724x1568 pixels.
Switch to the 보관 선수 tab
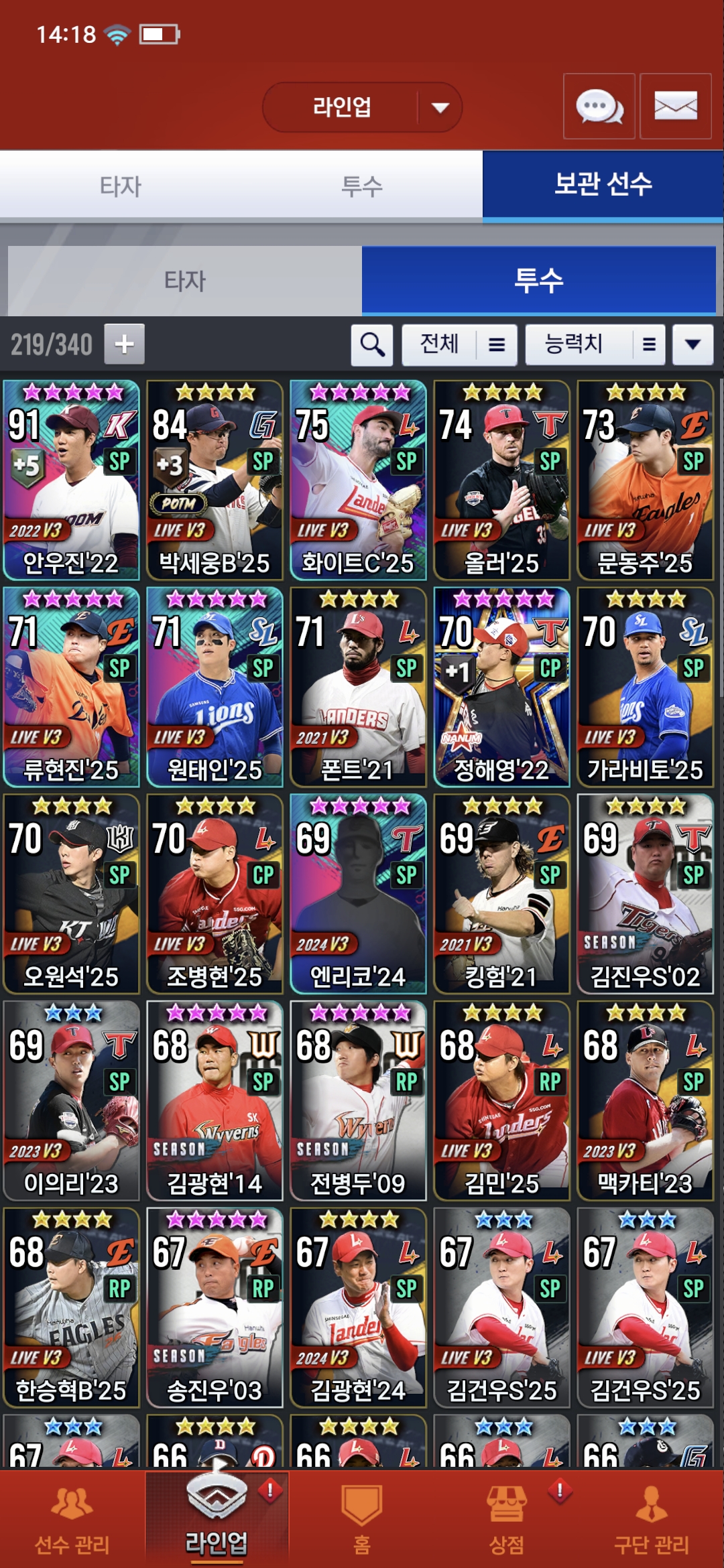[603, 184]
